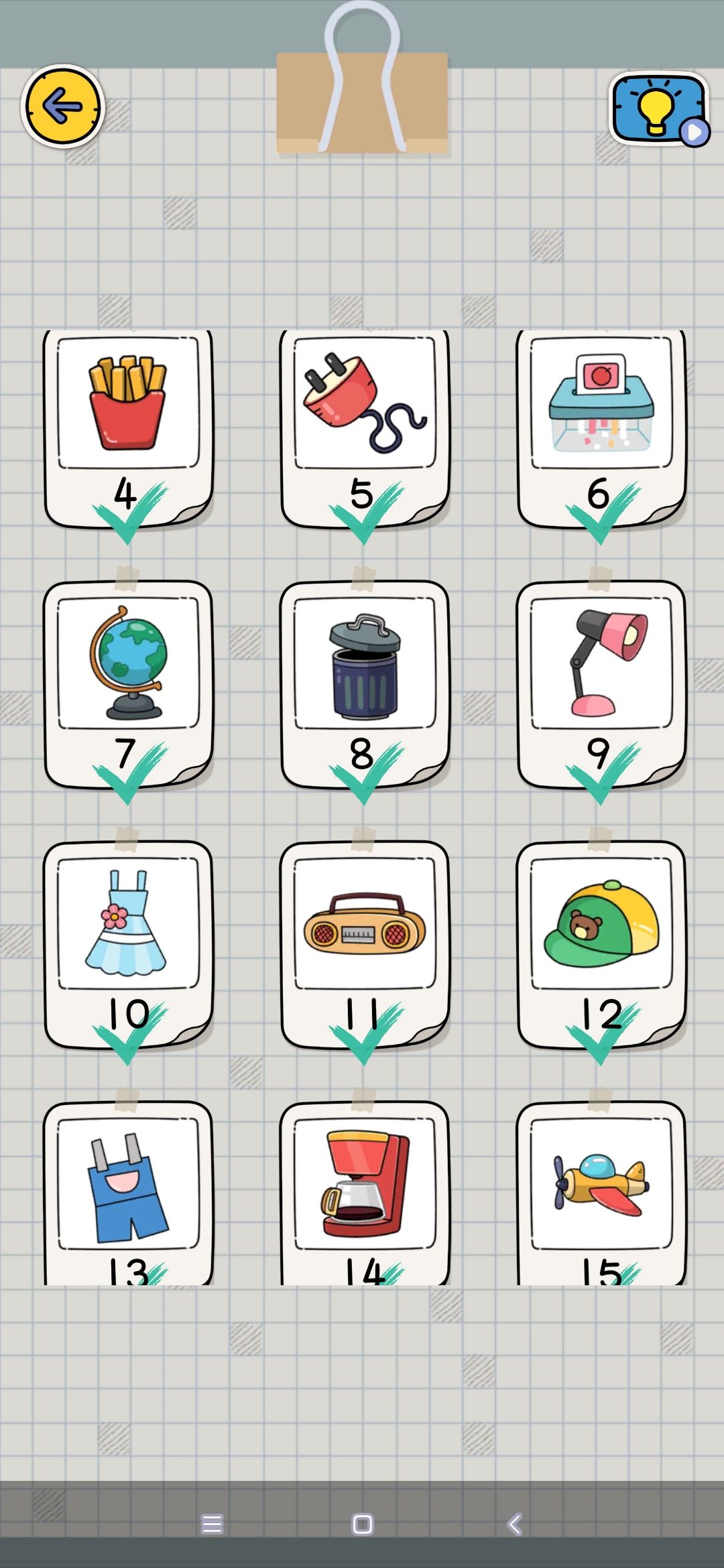
Task: Tap the yellow back arrow button
Action: point(62,106)
